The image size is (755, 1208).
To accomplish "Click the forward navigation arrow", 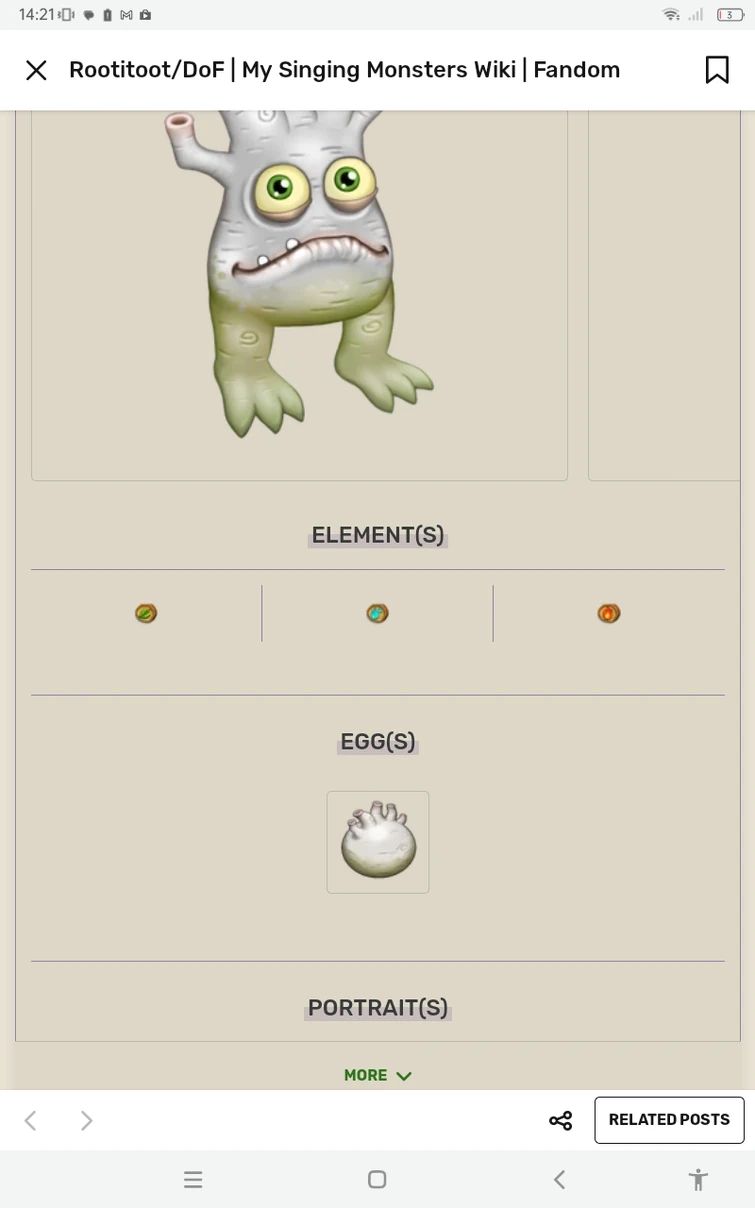I will 86,1120.
